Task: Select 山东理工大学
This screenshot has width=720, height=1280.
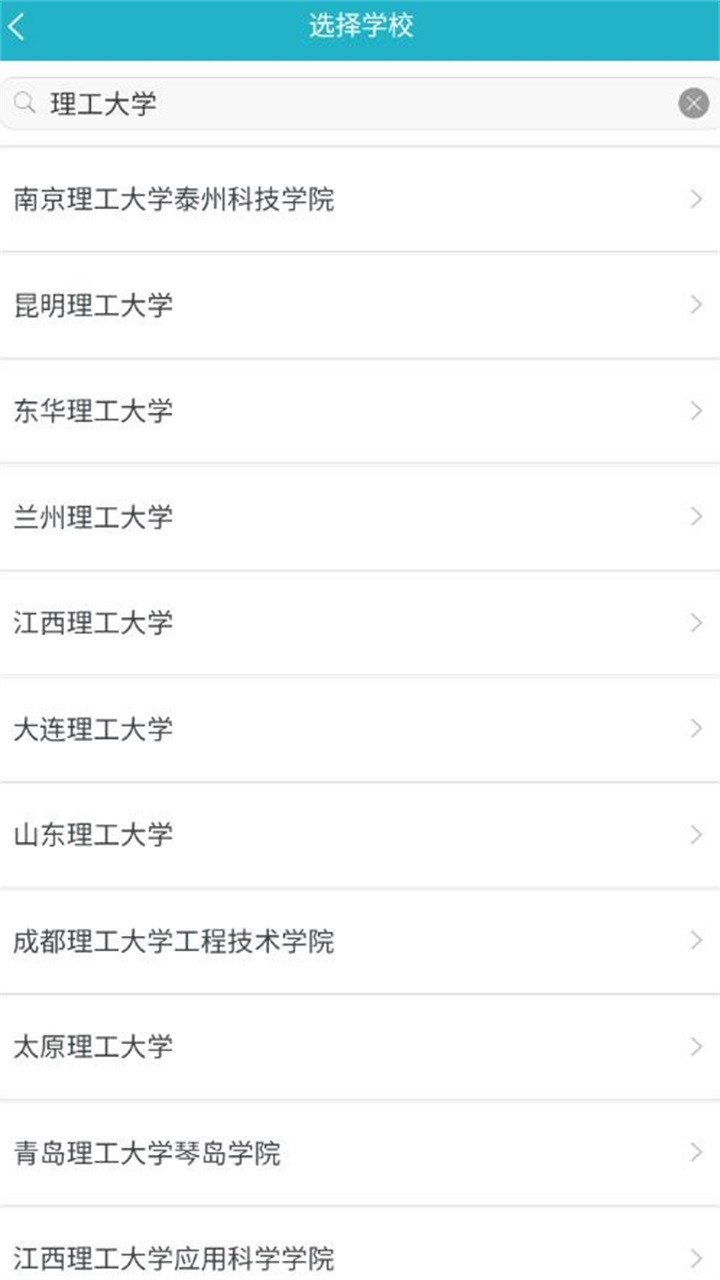Action: [x=360, y=835]
